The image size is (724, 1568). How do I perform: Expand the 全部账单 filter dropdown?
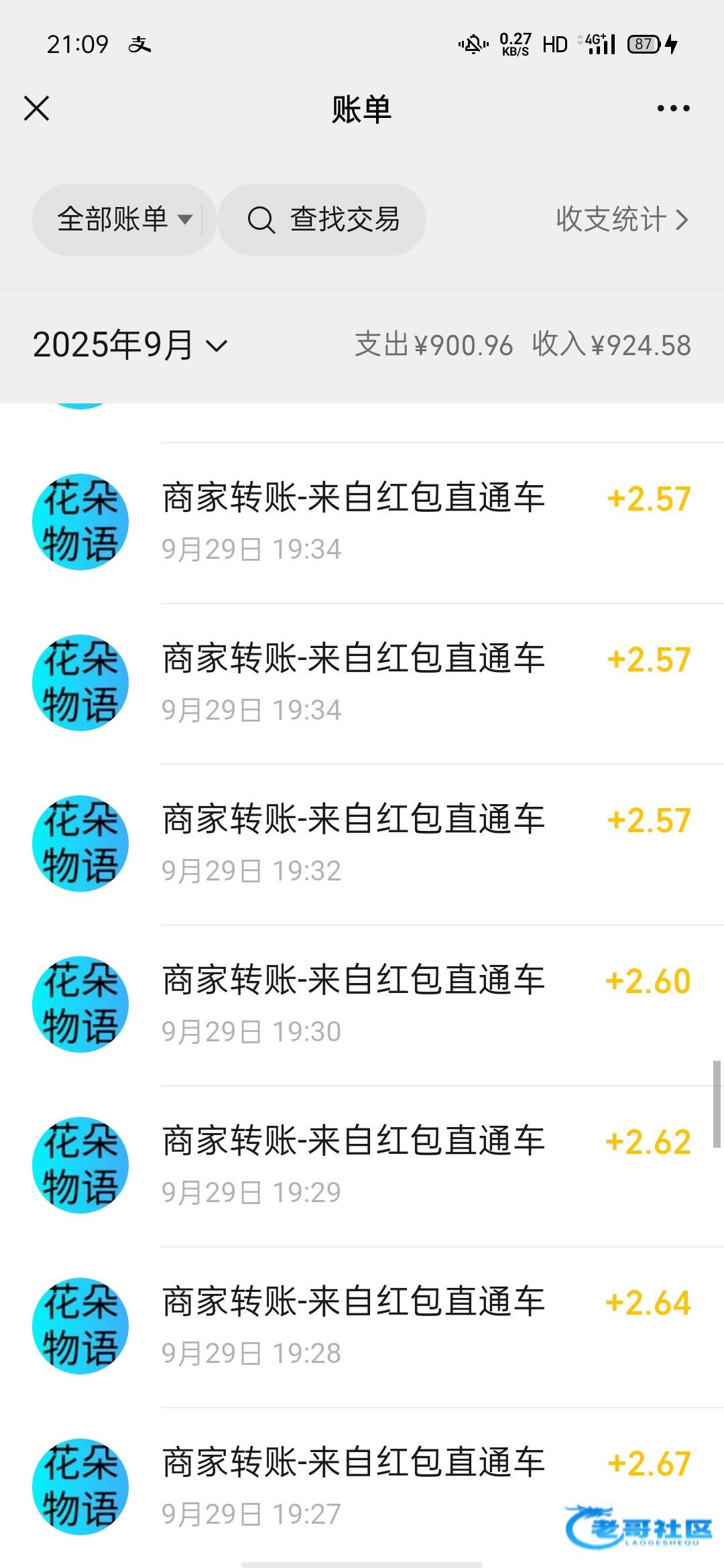click(x=124, y=220)
